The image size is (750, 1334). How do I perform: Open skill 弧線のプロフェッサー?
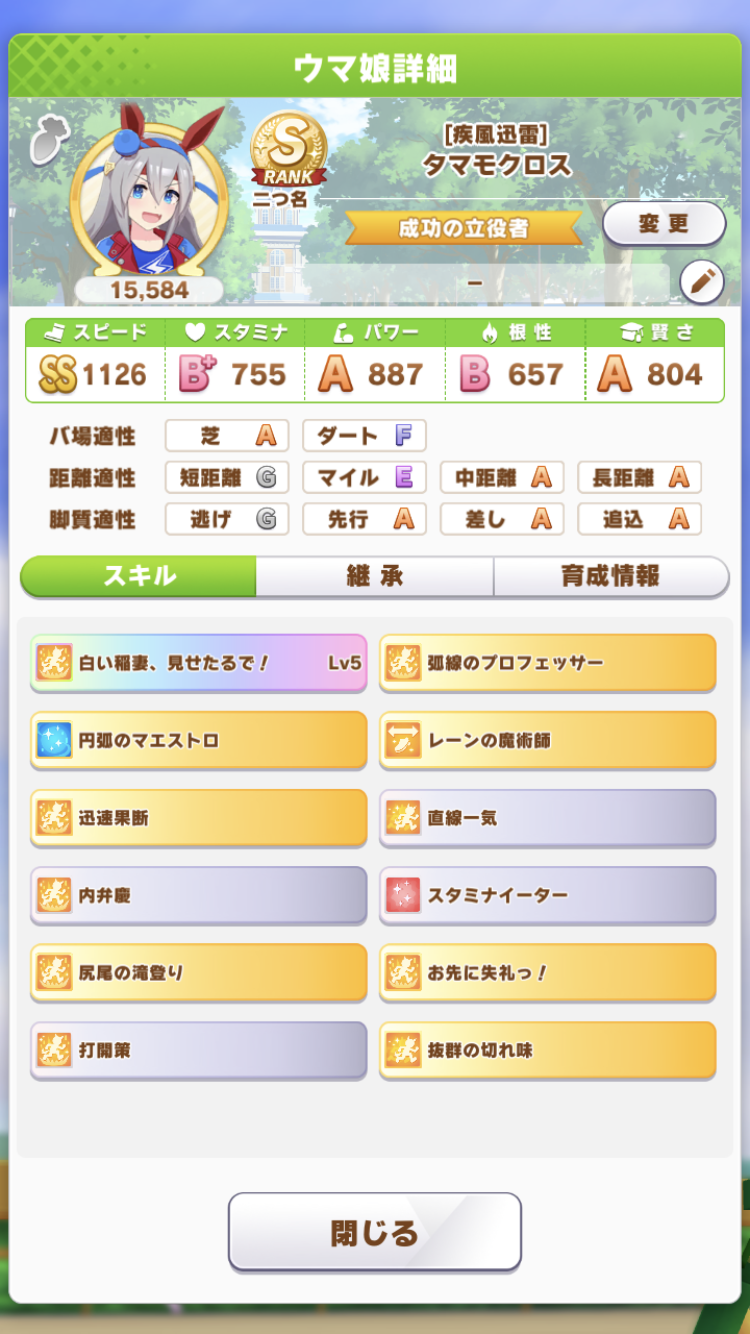547,663
